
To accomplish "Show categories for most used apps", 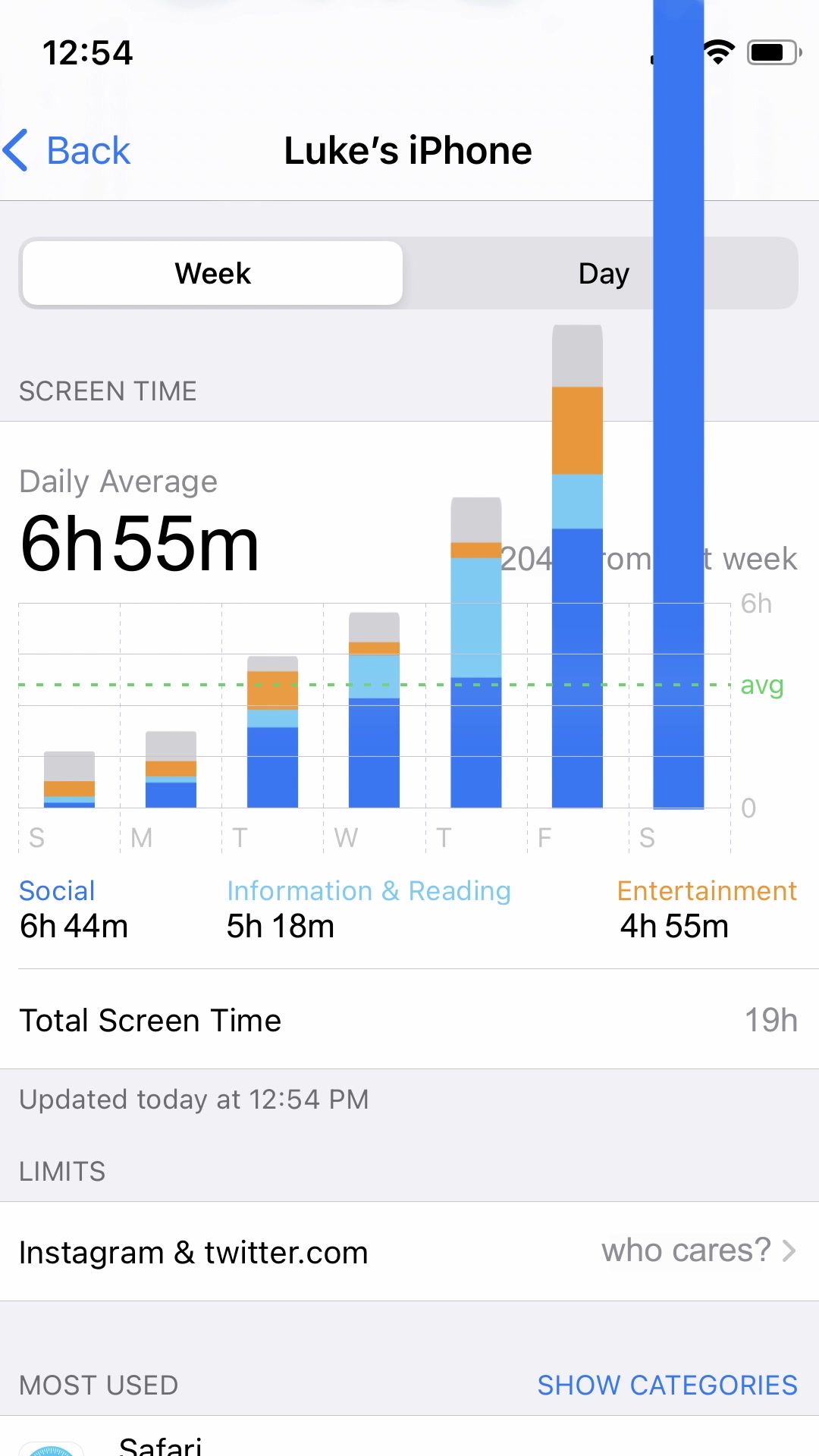I will (x=667, y=1385).
